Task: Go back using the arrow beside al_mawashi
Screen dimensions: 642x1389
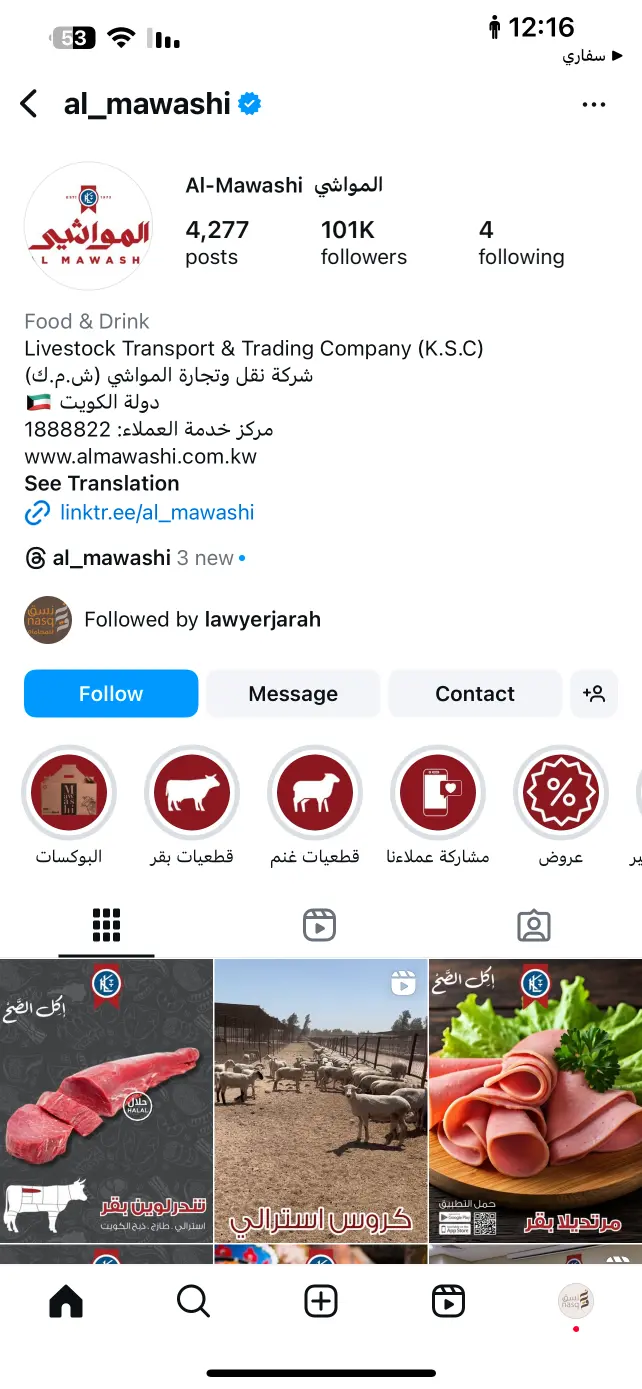Action: (x=30, y=104)
